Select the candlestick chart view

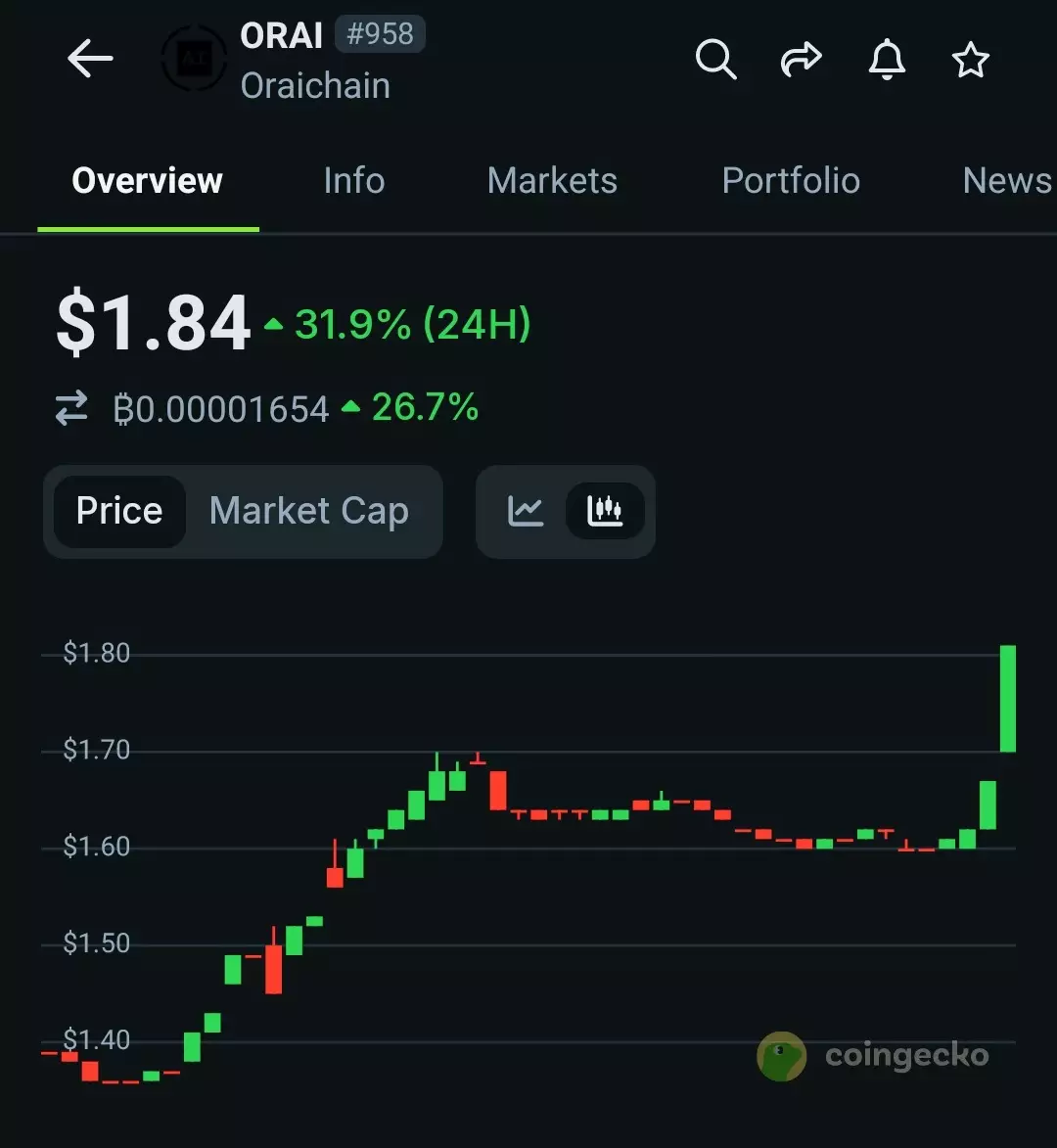click(x=605, y=511)
